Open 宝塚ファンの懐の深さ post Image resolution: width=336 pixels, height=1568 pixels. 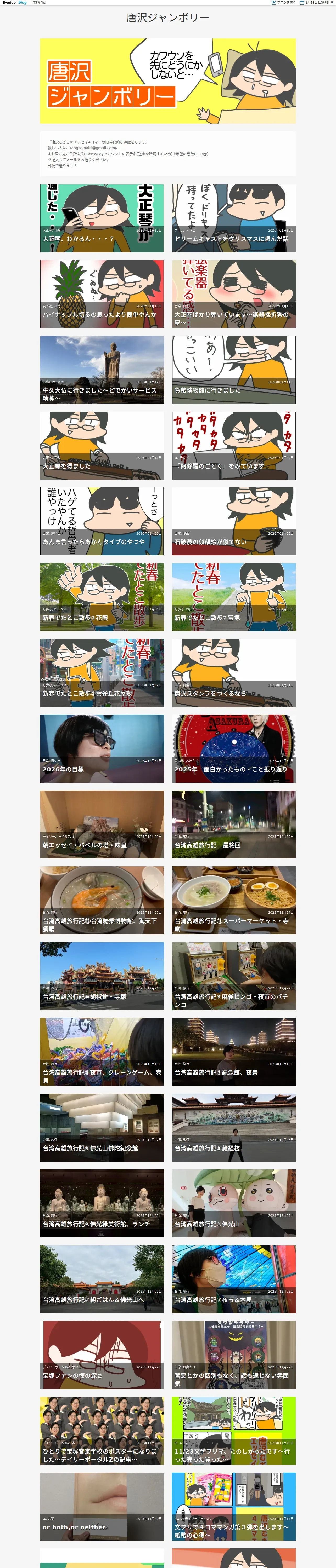point(72,1376)
